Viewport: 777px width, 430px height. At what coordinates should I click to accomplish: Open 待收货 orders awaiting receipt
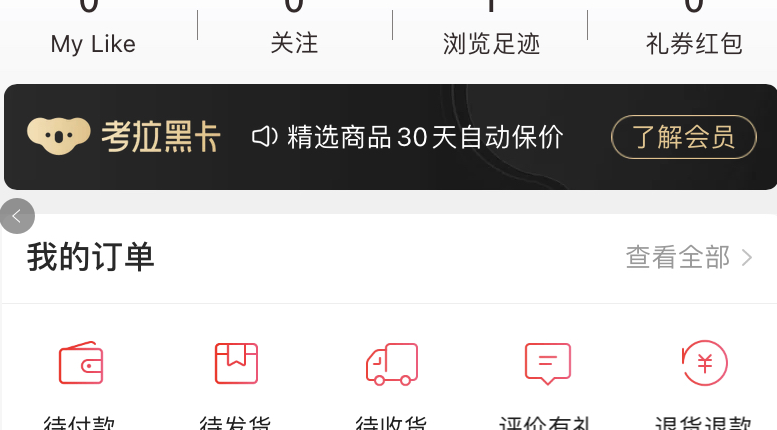click(x=392, y=380)
